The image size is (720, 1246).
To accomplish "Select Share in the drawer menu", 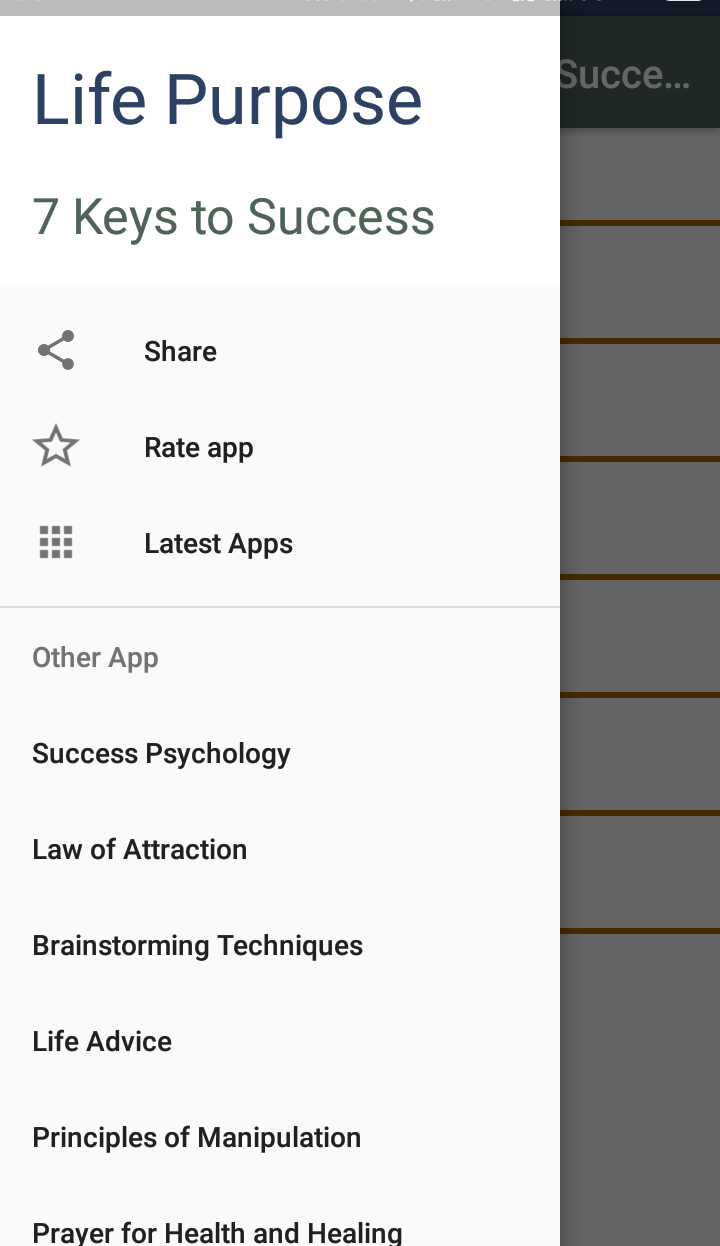I will pos(180,351).
